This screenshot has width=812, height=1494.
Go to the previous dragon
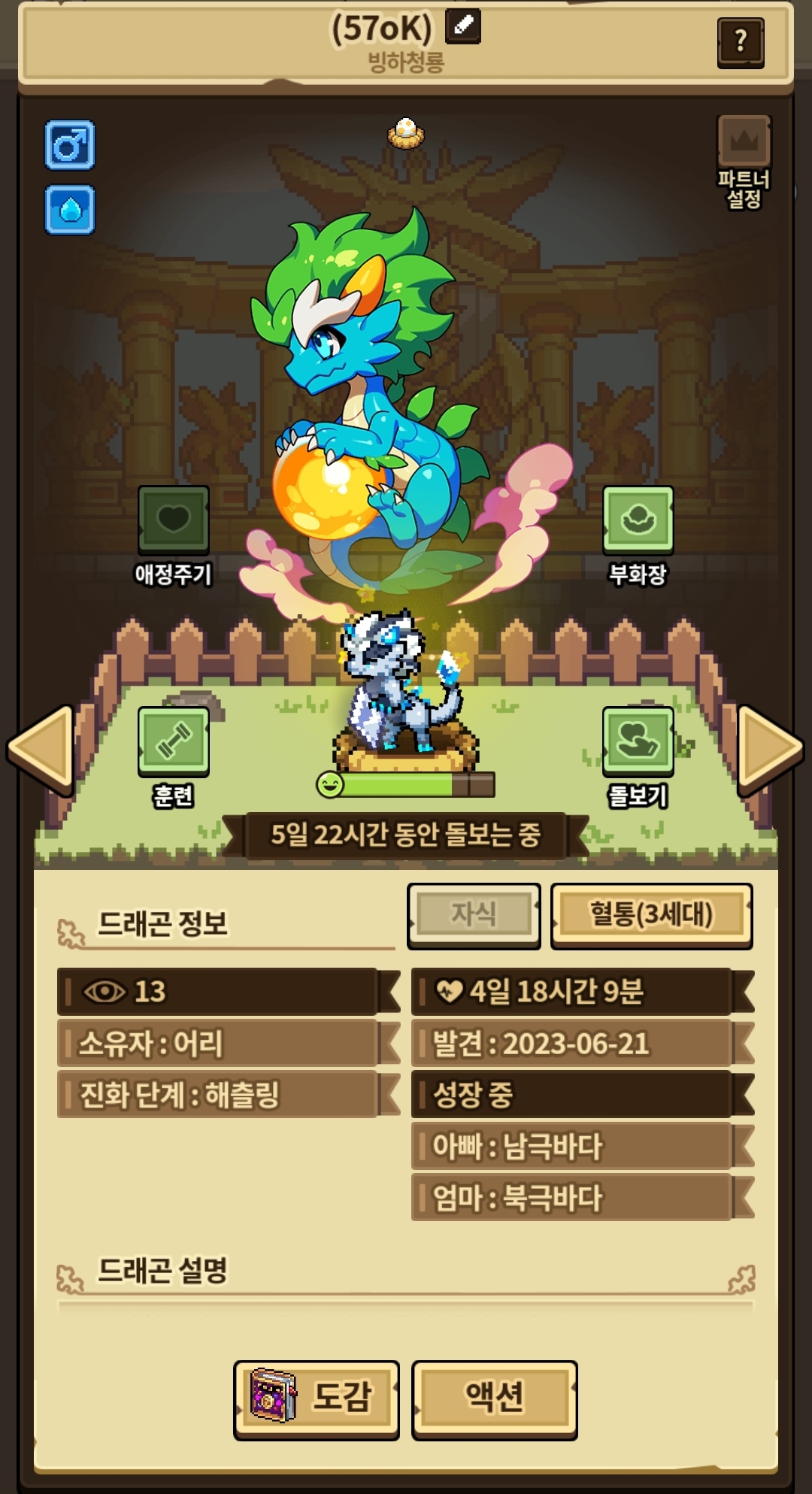41,750
